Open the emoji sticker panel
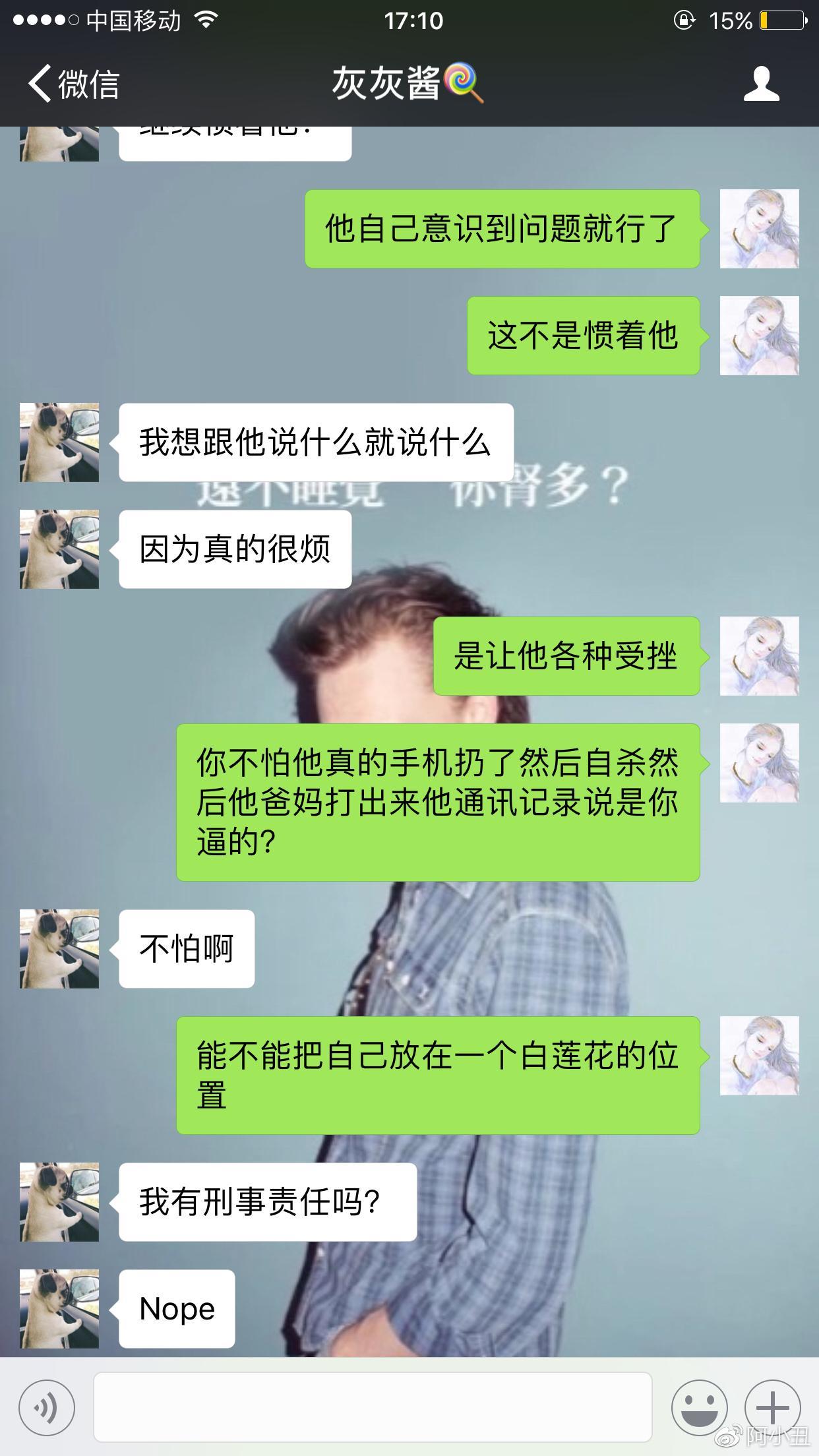819x1456 pixels. [699, 1408]
